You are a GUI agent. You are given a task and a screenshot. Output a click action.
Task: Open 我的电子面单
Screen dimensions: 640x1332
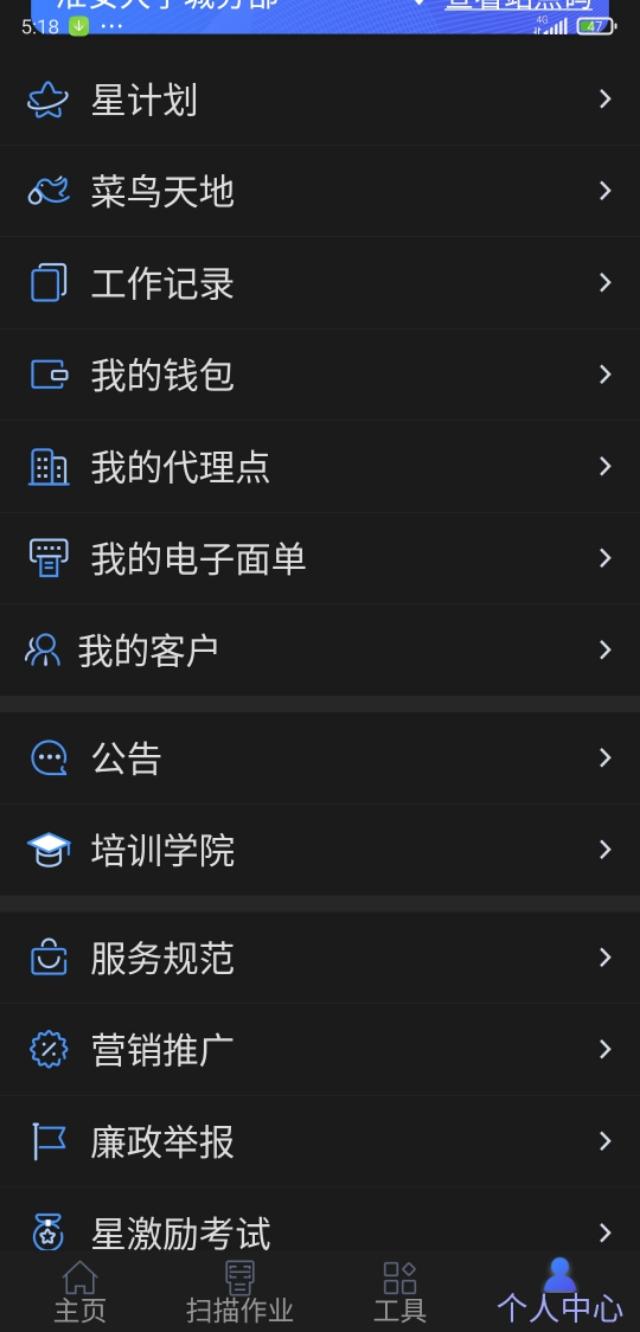[320, 558]
